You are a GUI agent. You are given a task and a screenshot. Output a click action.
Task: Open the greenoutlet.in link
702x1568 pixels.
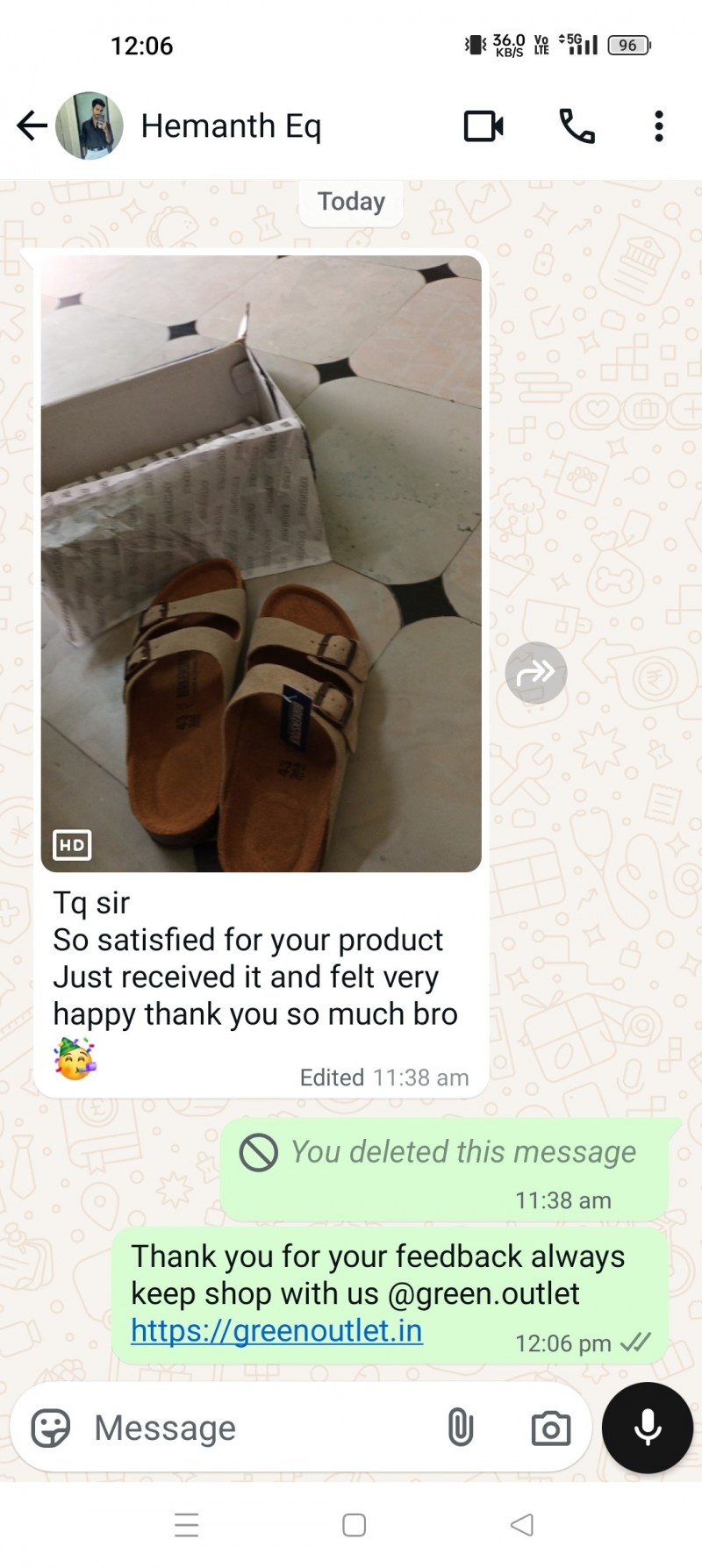[276, 1331]
